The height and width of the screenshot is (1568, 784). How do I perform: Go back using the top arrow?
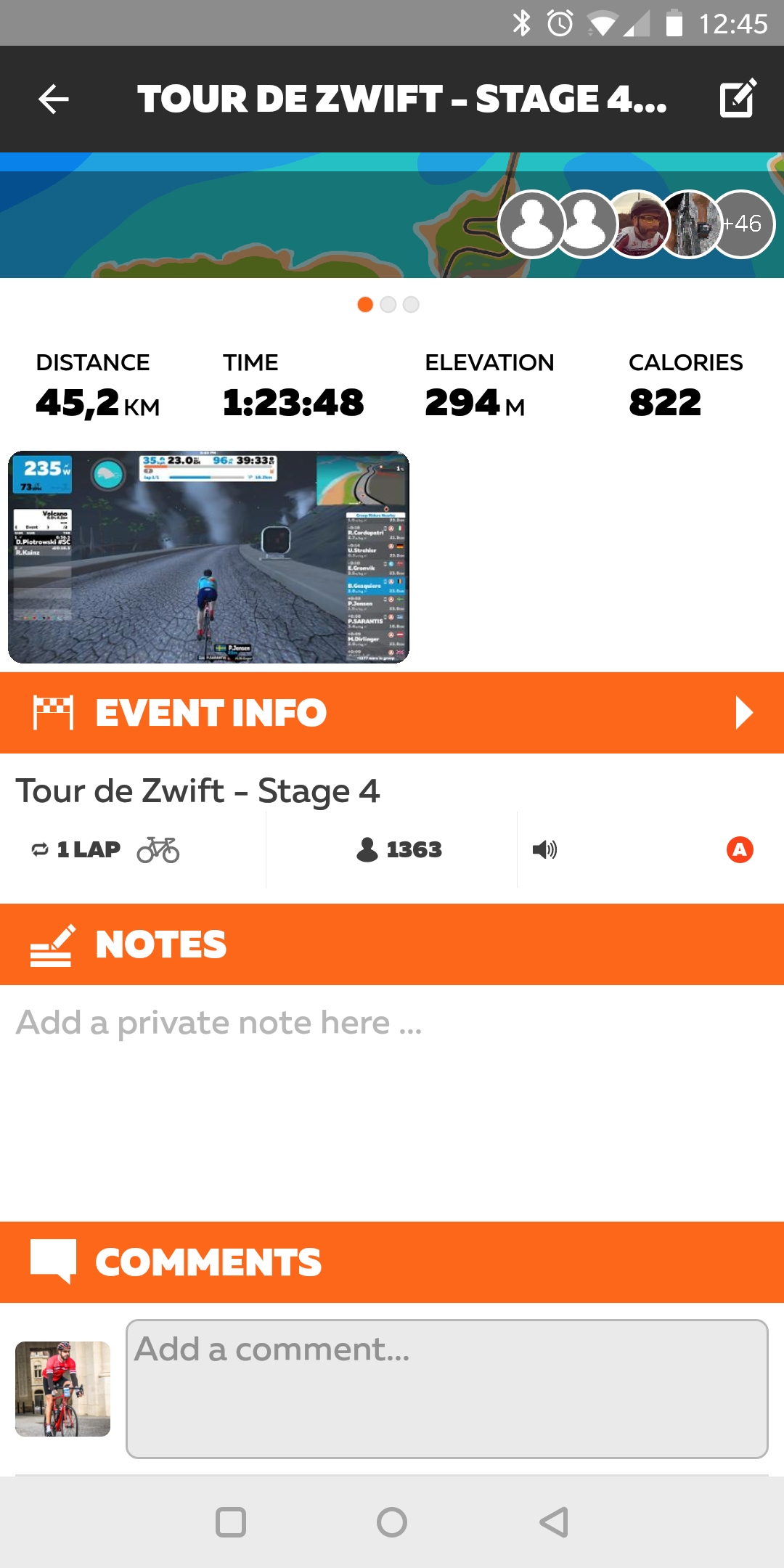(x=53, y=99)
